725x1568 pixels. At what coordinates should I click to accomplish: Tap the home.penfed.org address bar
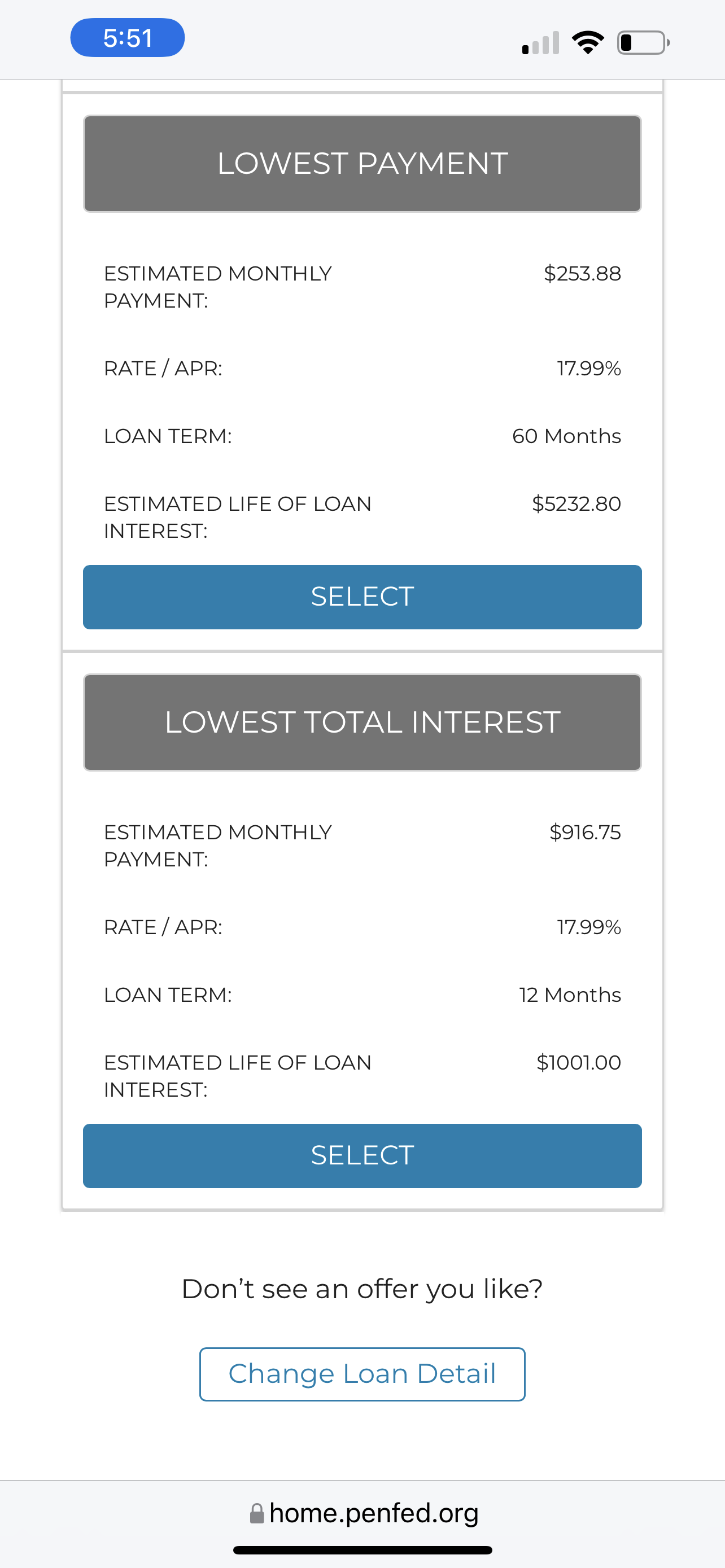coord(364,1513)
